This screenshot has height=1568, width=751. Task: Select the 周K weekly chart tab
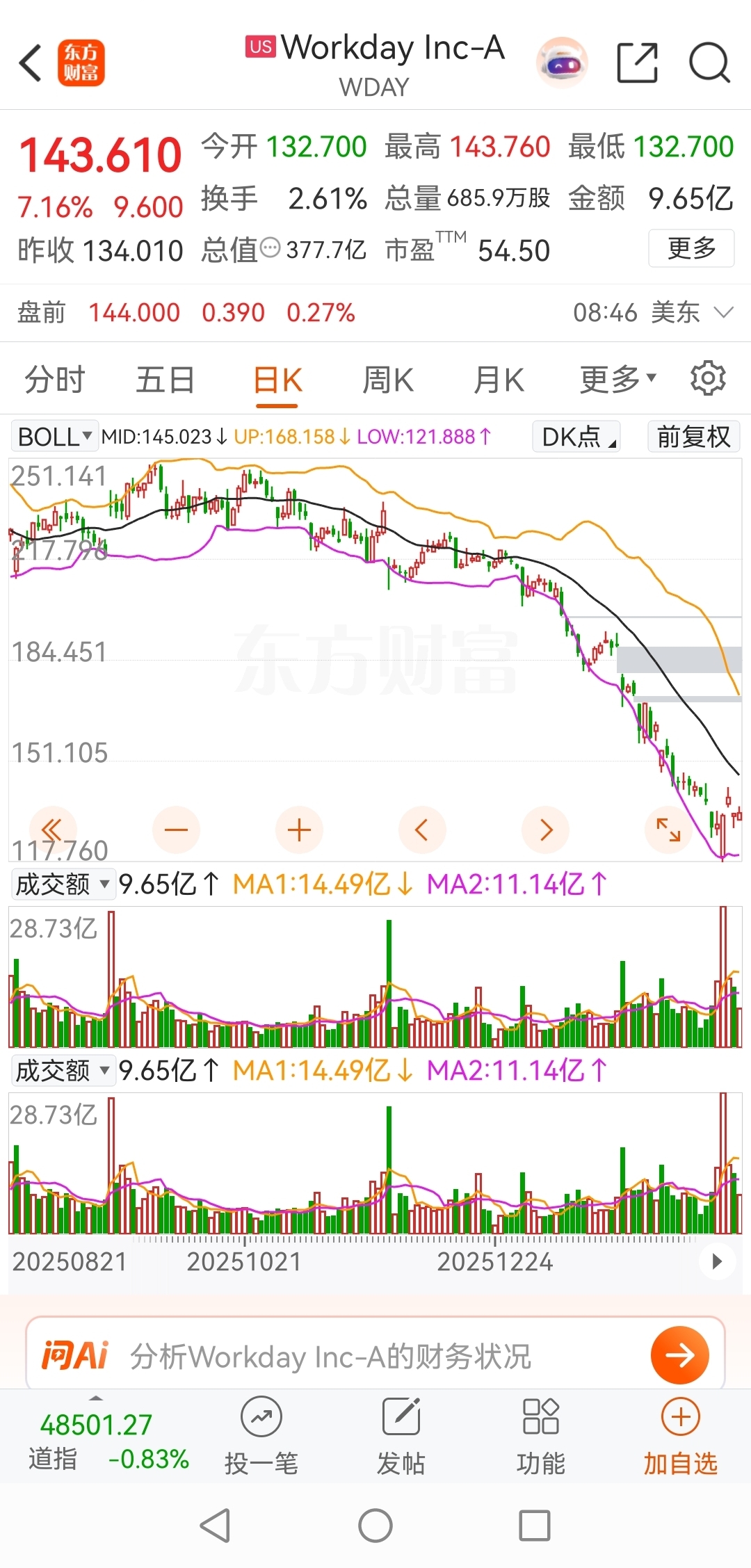pyautogui.click(x=387, y=380)
